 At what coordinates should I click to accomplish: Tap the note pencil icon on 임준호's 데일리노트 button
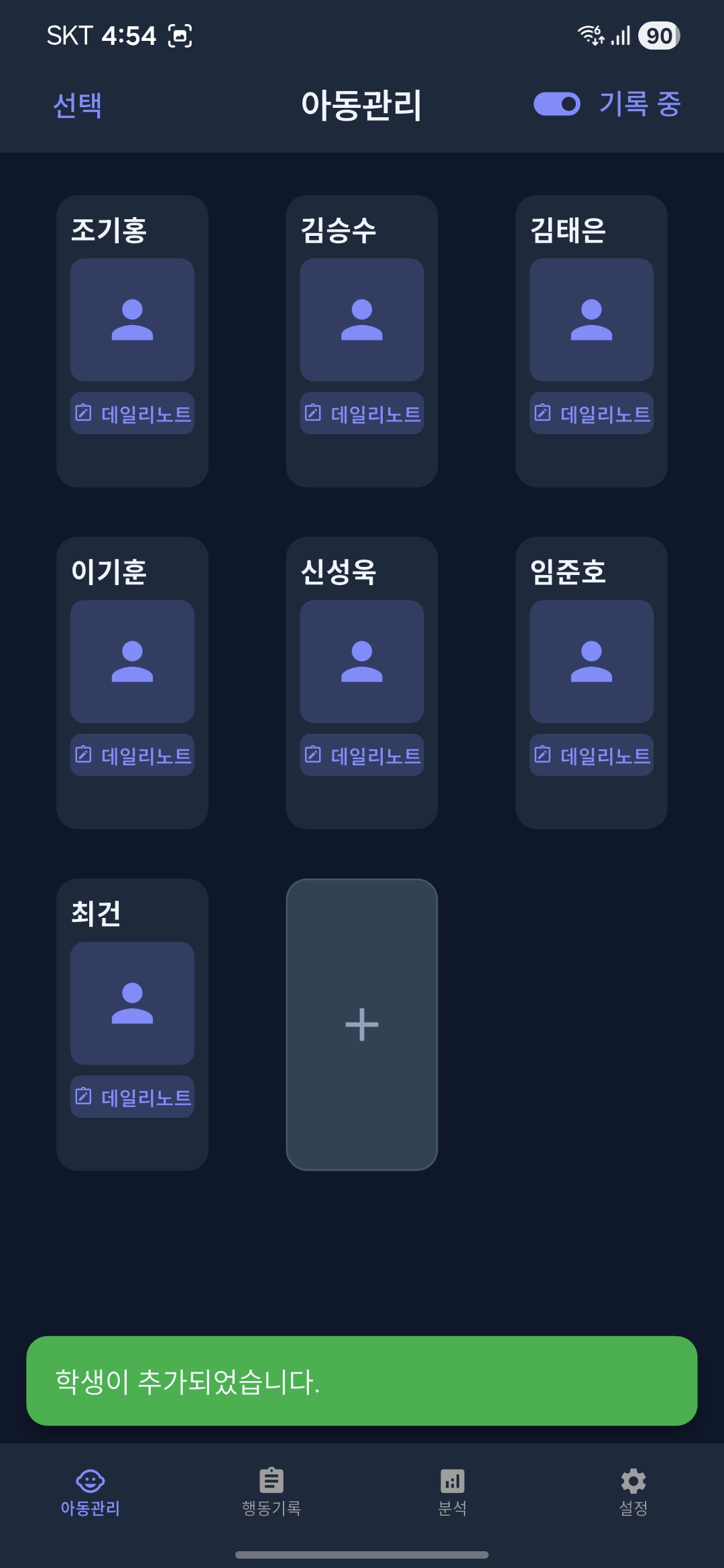[542, 755]
